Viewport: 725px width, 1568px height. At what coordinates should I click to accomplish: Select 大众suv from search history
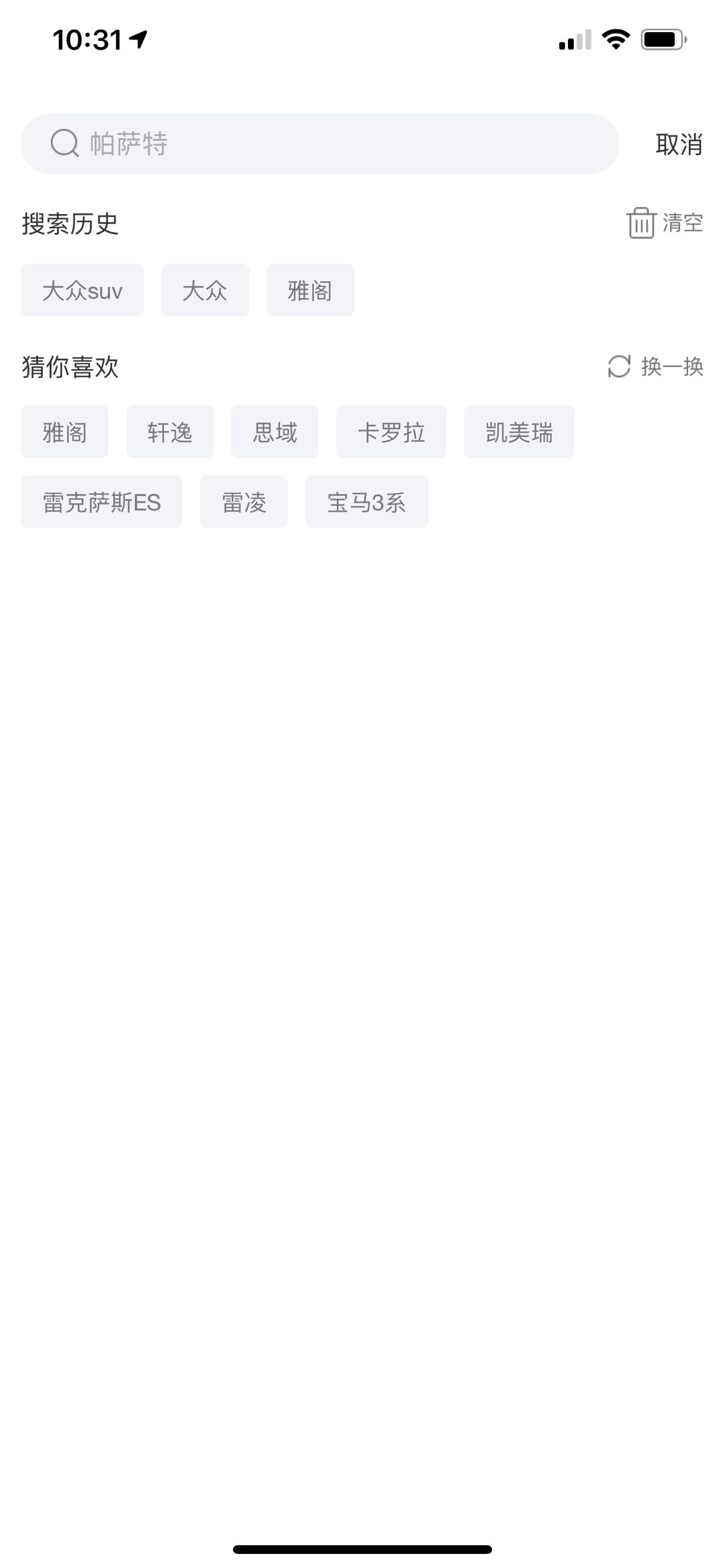coord(83,290)
